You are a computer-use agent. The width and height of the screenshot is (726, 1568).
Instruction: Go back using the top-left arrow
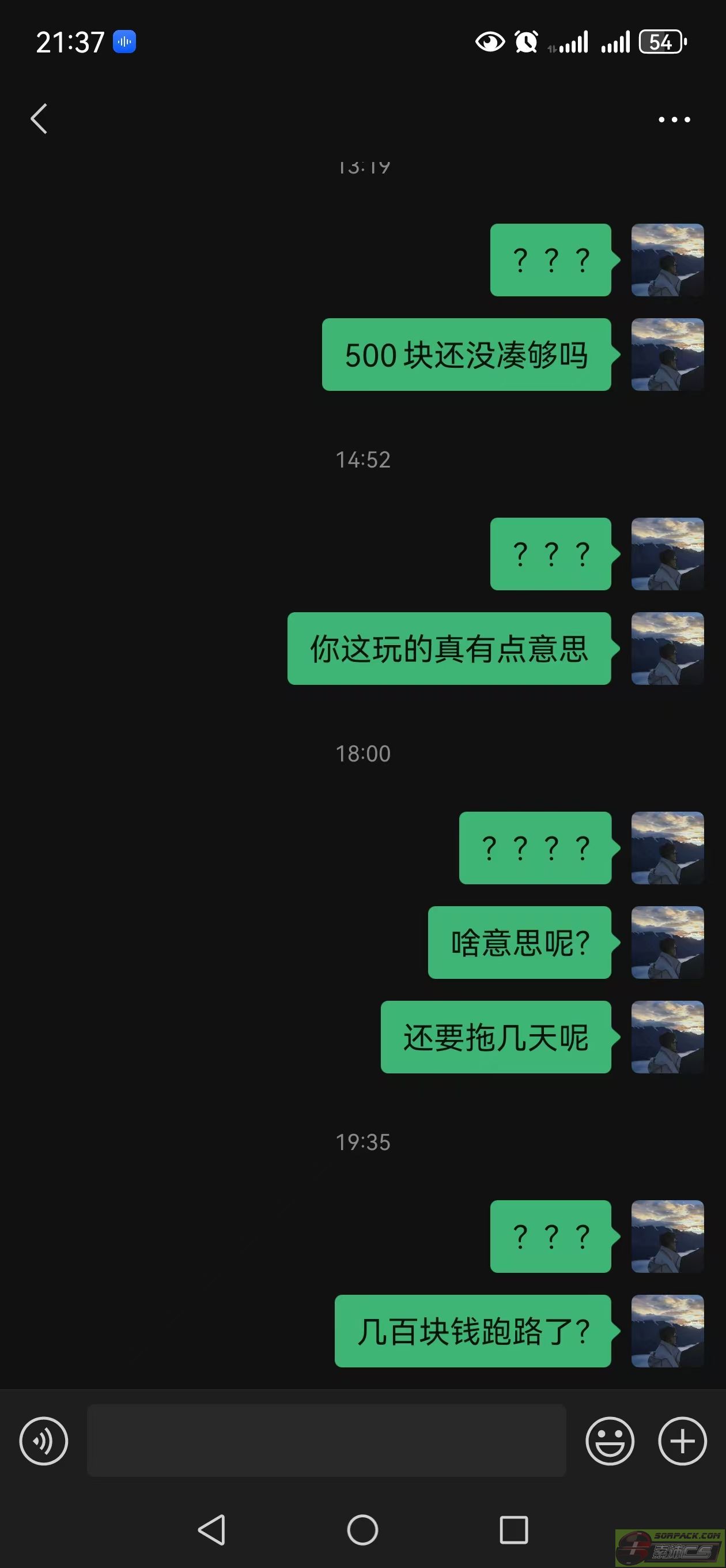[39, 118]
